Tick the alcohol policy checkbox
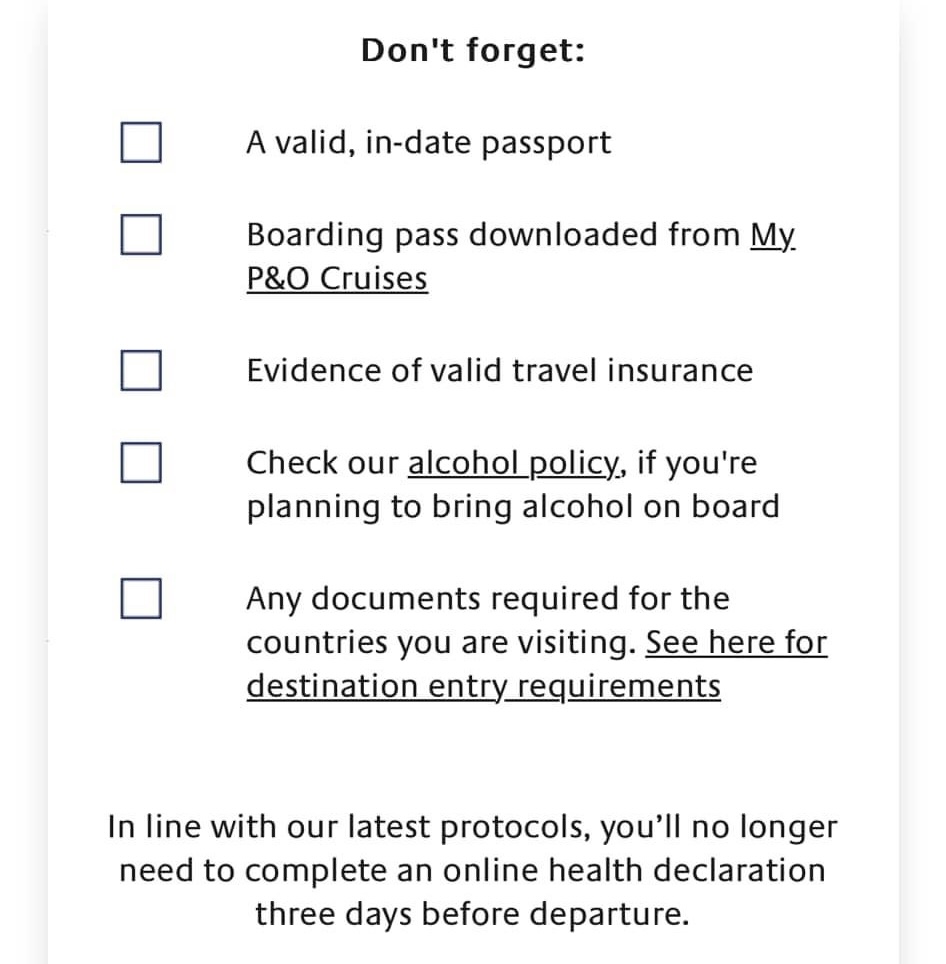The width and height of the screenshot is (946, 964). click(x=141, y=463)
